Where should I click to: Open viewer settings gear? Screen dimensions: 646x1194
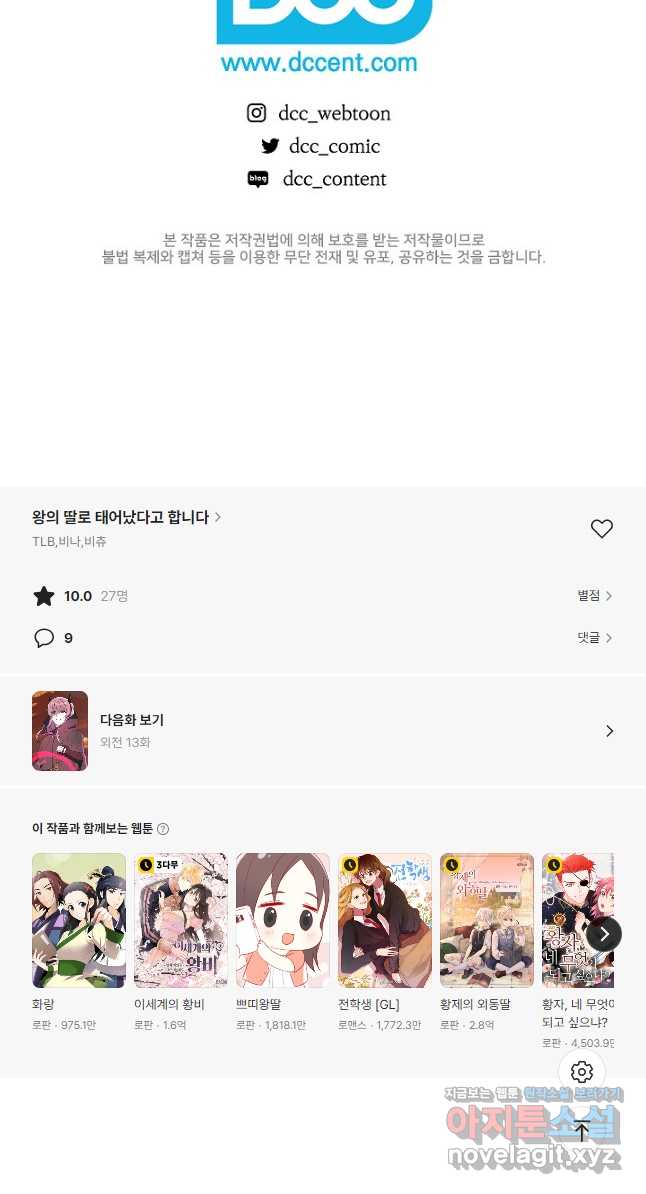click(582, 1073)
